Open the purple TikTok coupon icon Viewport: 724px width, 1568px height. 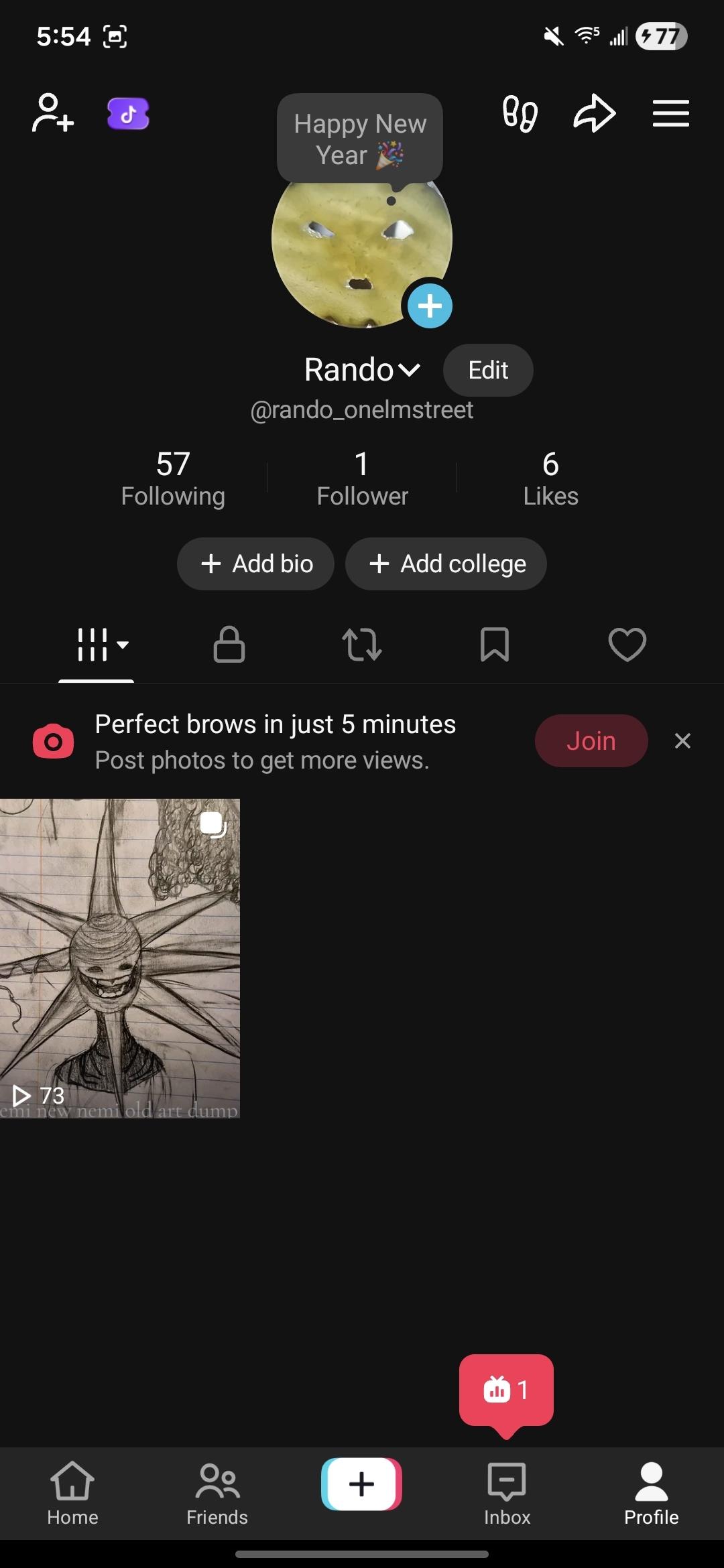[x=128, y=113]
